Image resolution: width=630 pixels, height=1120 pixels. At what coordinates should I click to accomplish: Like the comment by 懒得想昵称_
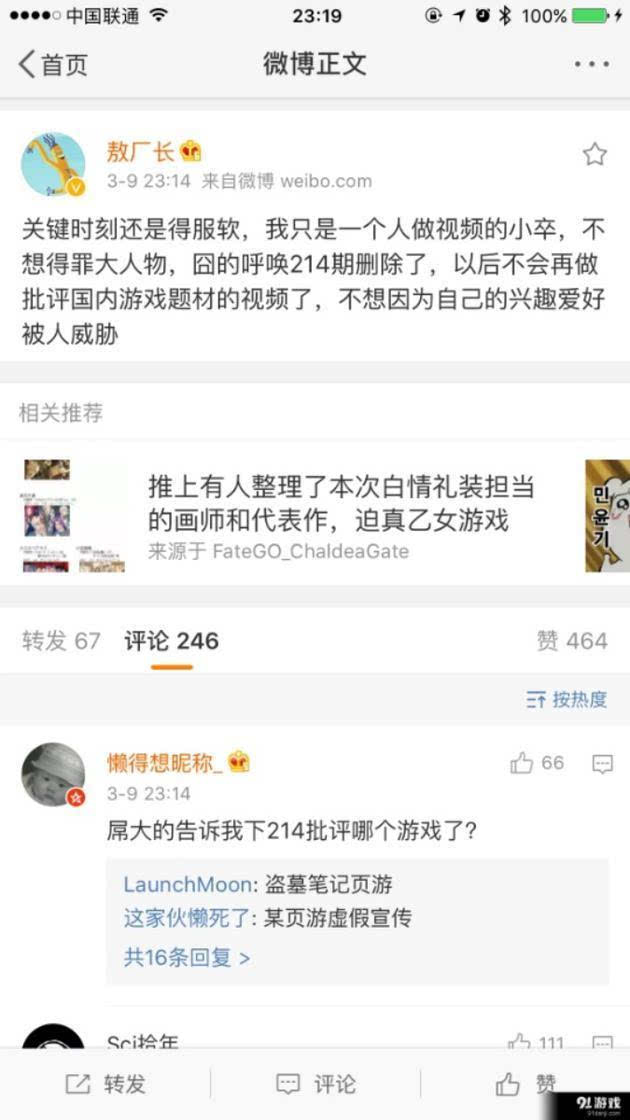click(x=523, y=764)
